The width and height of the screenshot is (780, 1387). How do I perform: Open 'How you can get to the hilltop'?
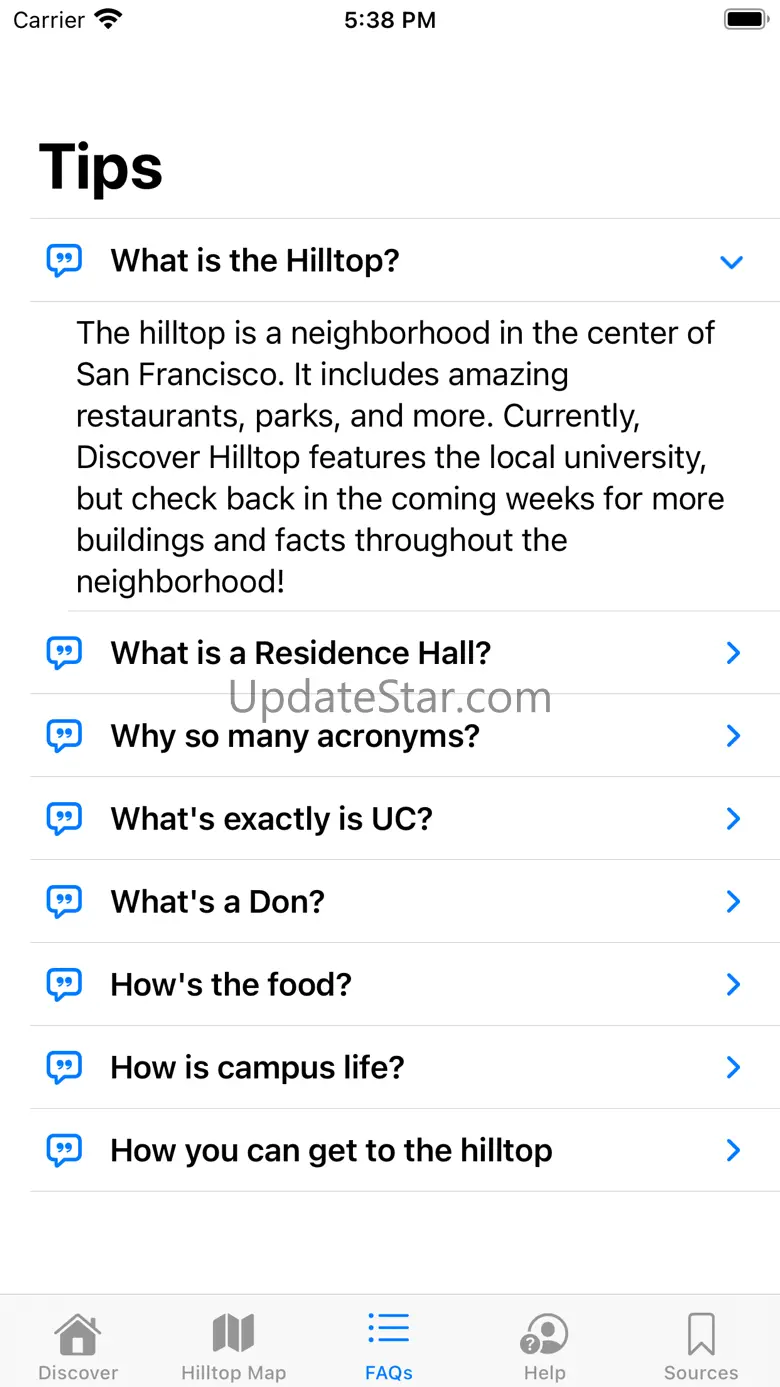pos(390,1151)
